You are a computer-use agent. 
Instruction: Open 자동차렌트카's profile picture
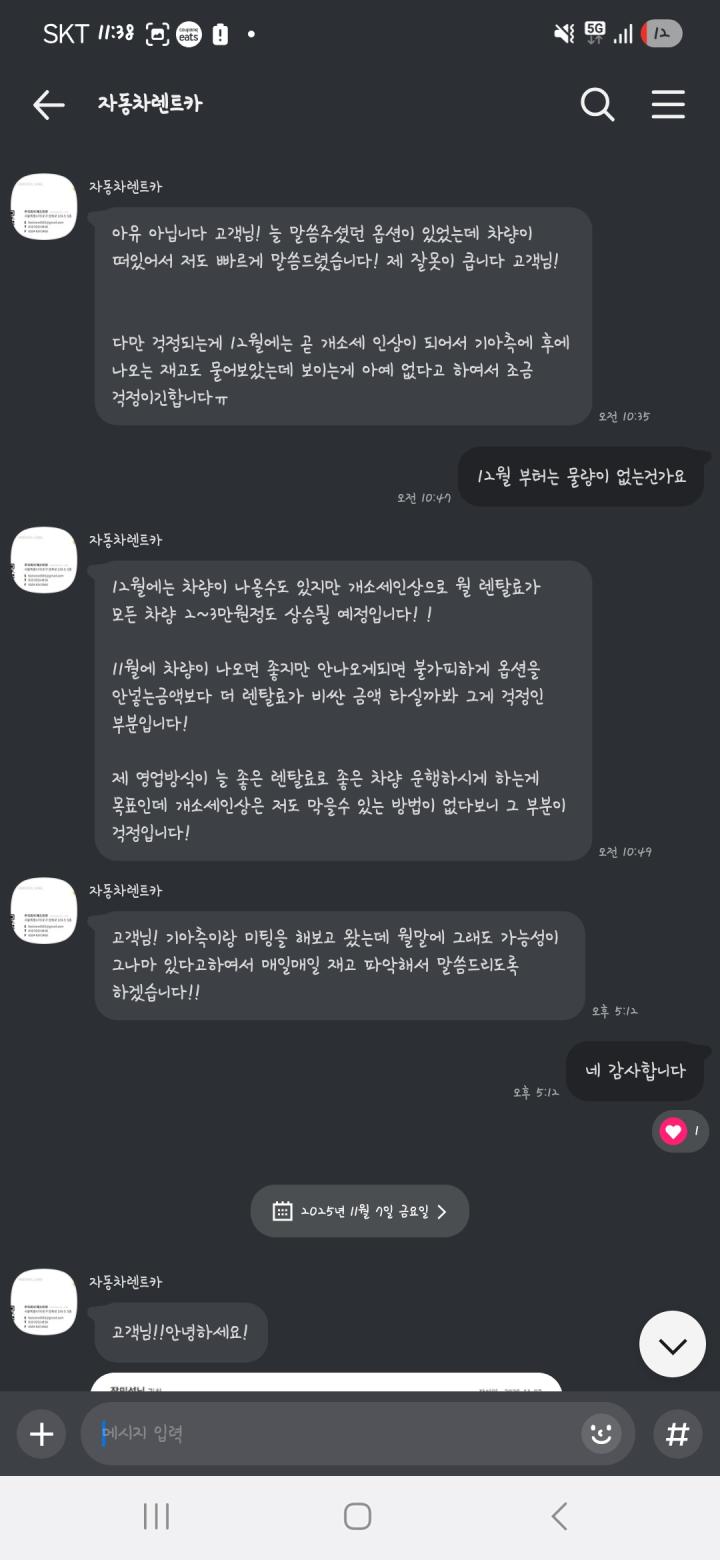point(43,208)
